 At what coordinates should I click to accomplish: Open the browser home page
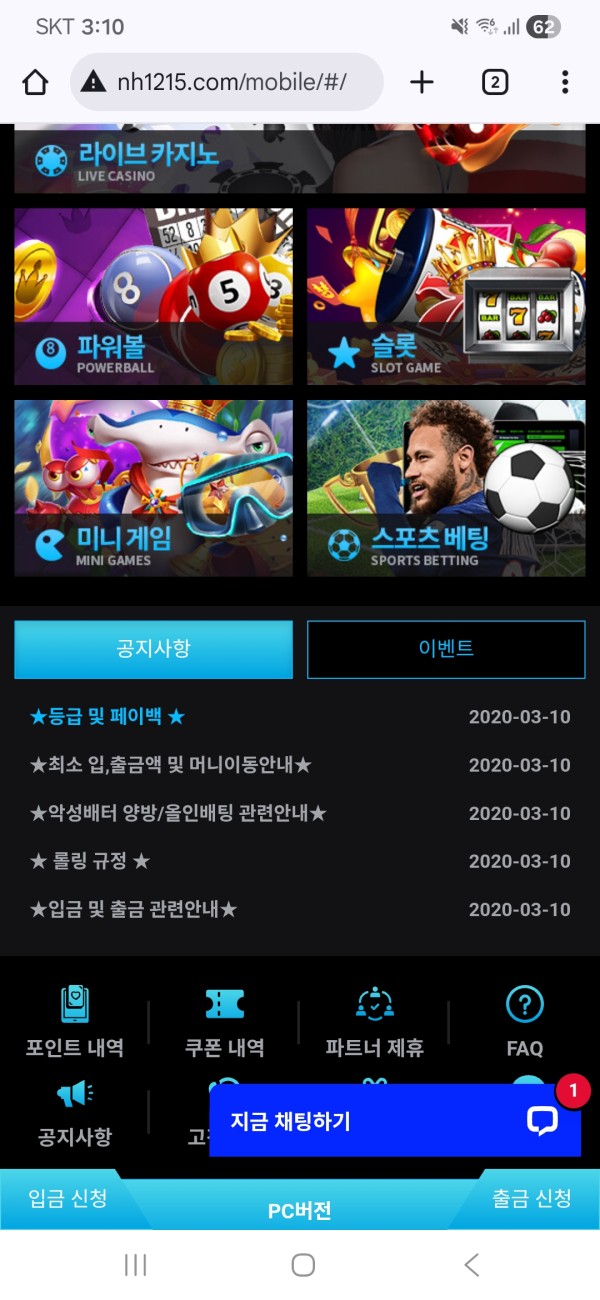35,82
